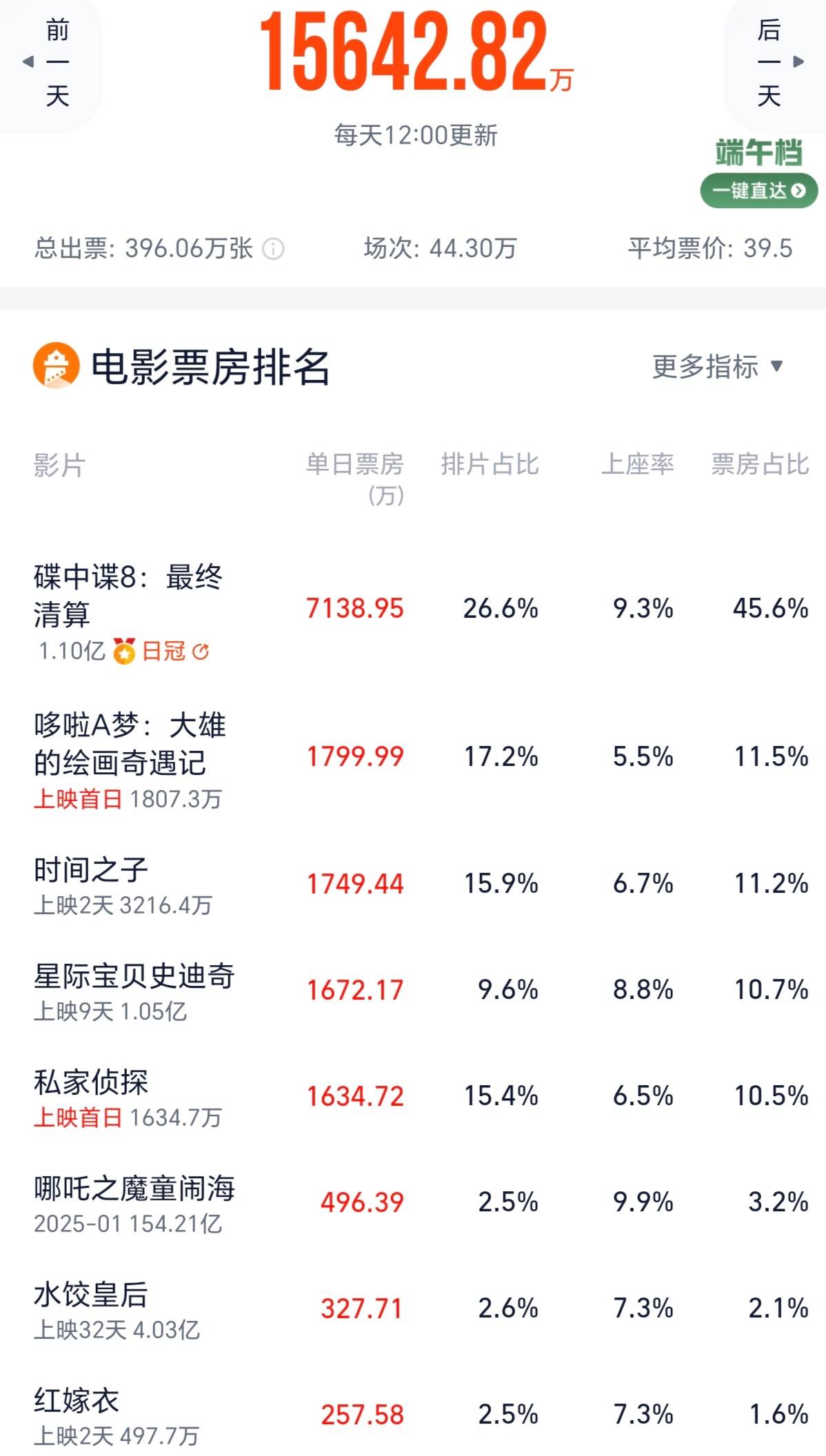Open the 时间之子 movie row
826x1456 pixels.
(x=413, y=885)
